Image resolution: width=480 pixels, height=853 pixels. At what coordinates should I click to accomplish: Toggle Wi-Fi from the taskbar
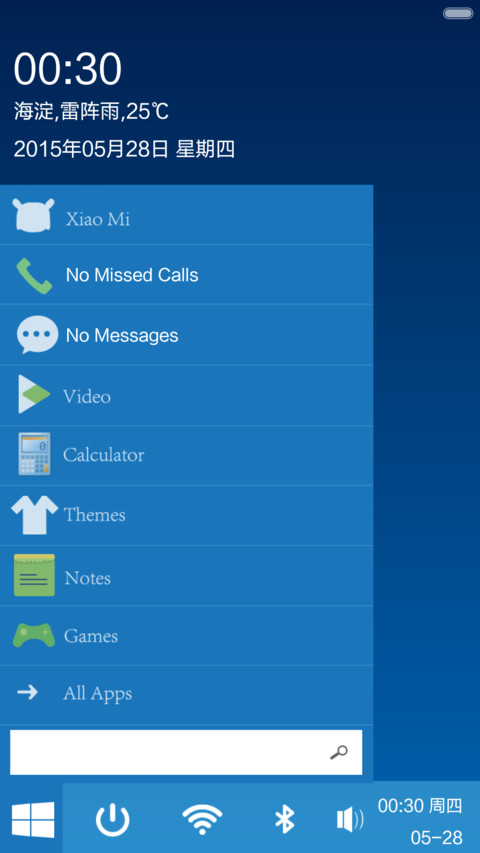tap(202, 820)
